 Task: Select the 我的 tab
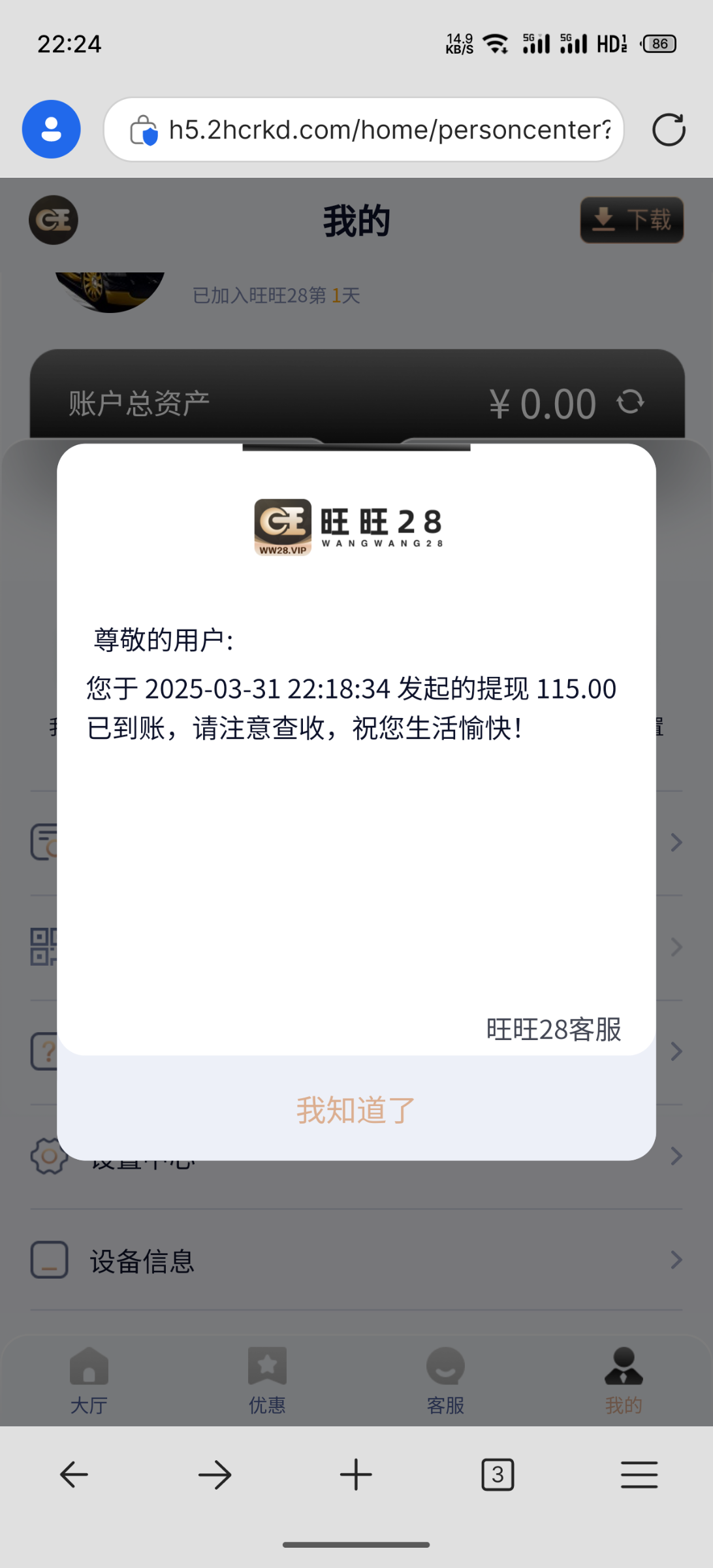624,1379
